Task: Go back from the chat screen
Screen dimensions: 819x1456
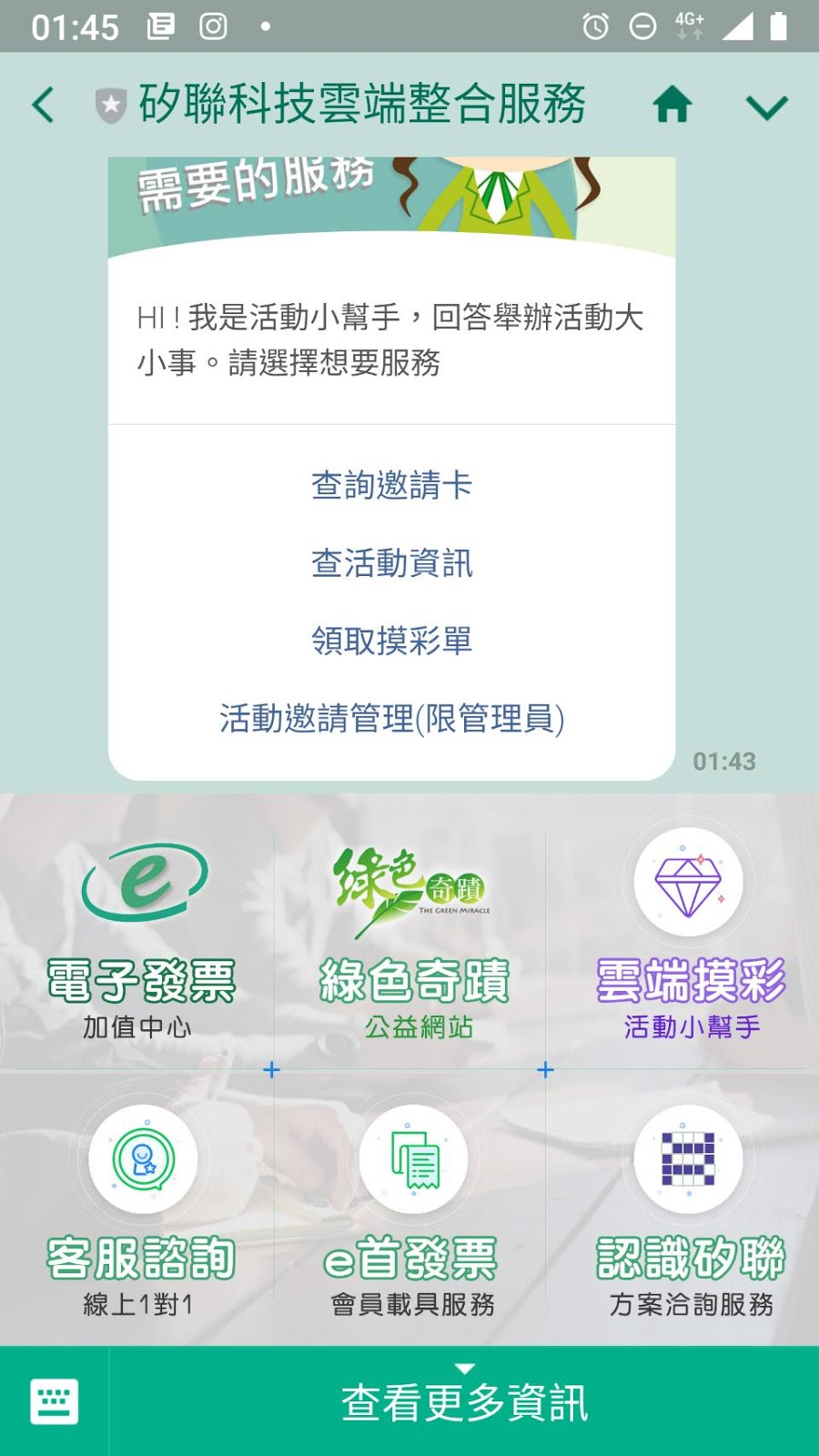Action: [43, 106]
